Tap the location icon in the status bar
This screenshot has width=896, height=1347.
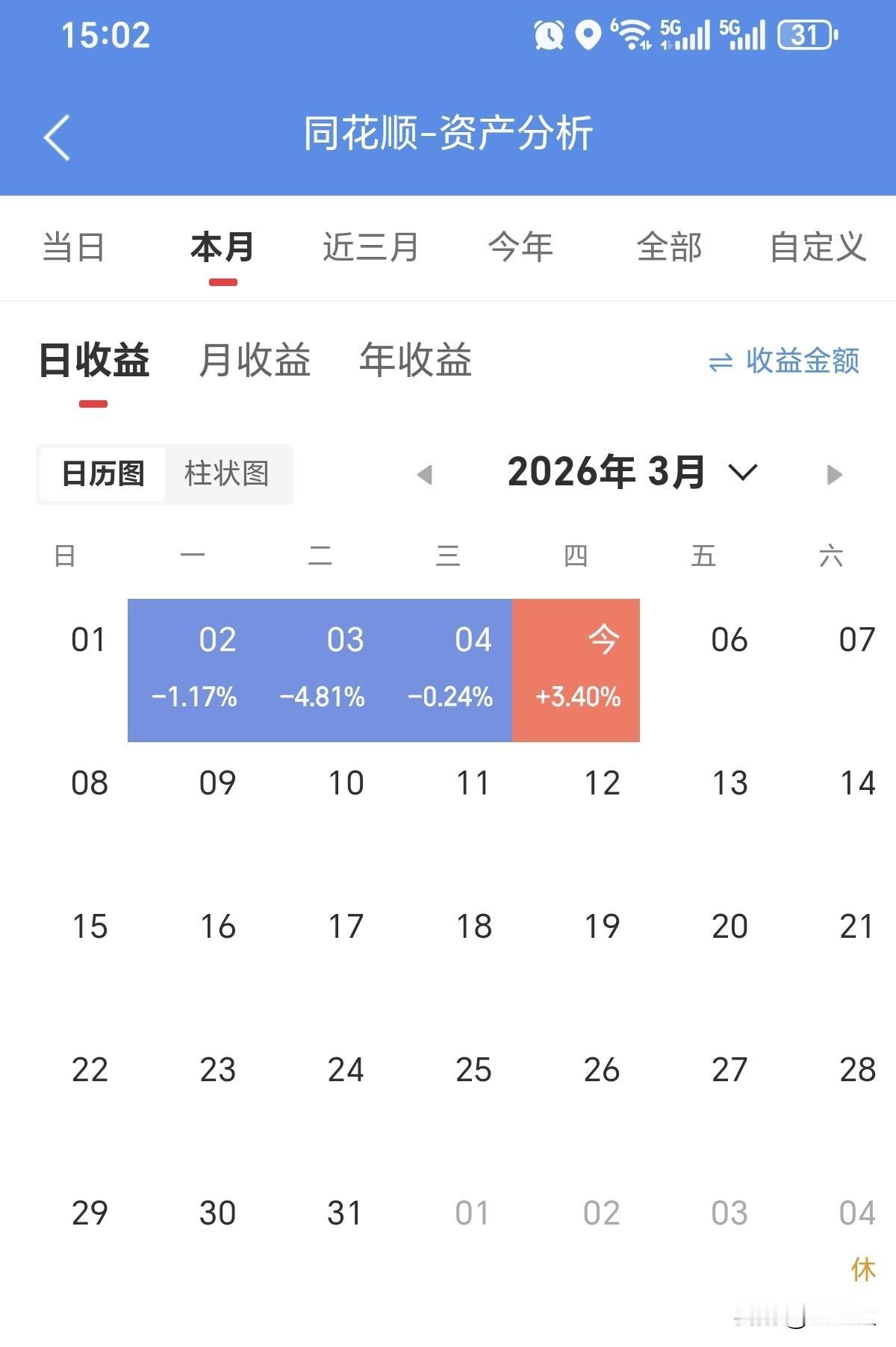[x=589, y=33]
